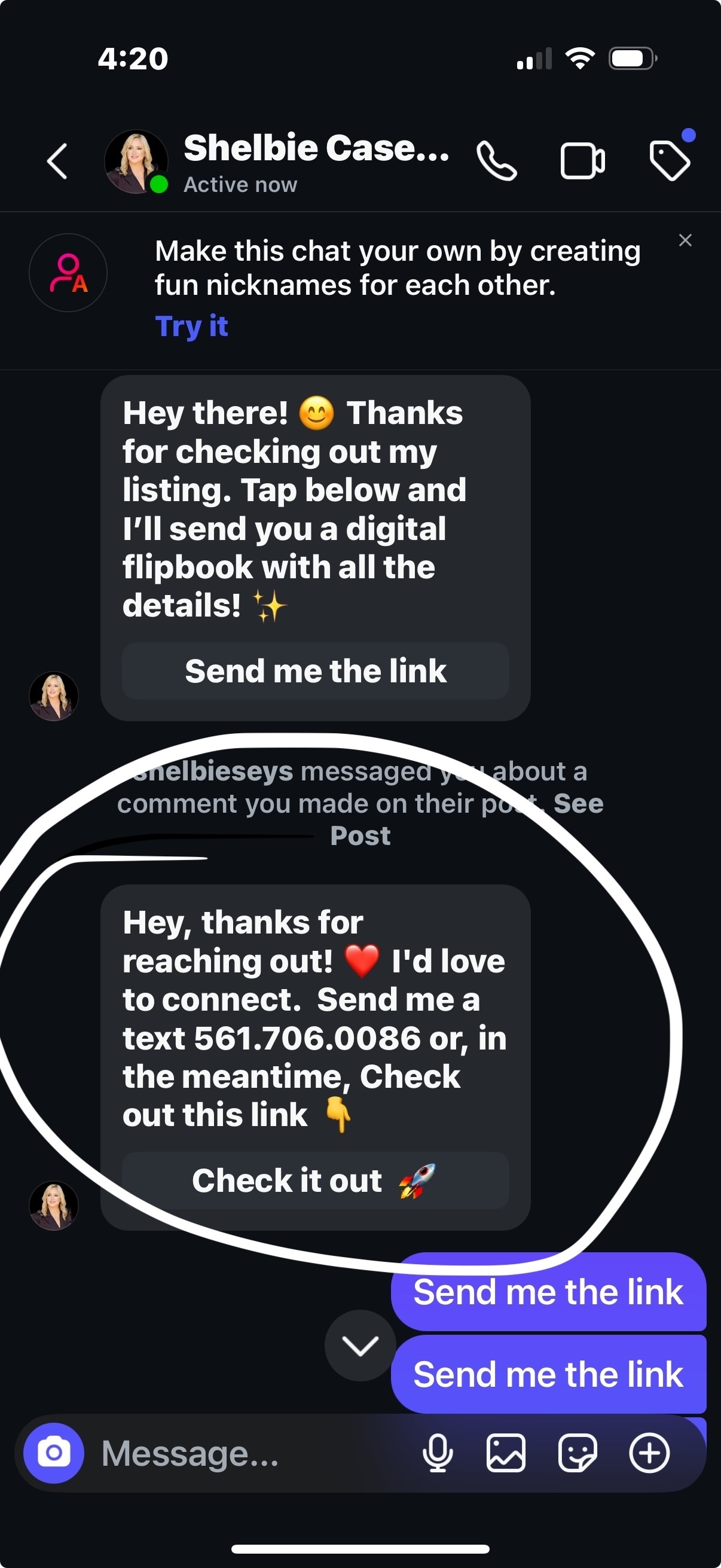
Task: Open the label tag icon
Action: [669, 161]
